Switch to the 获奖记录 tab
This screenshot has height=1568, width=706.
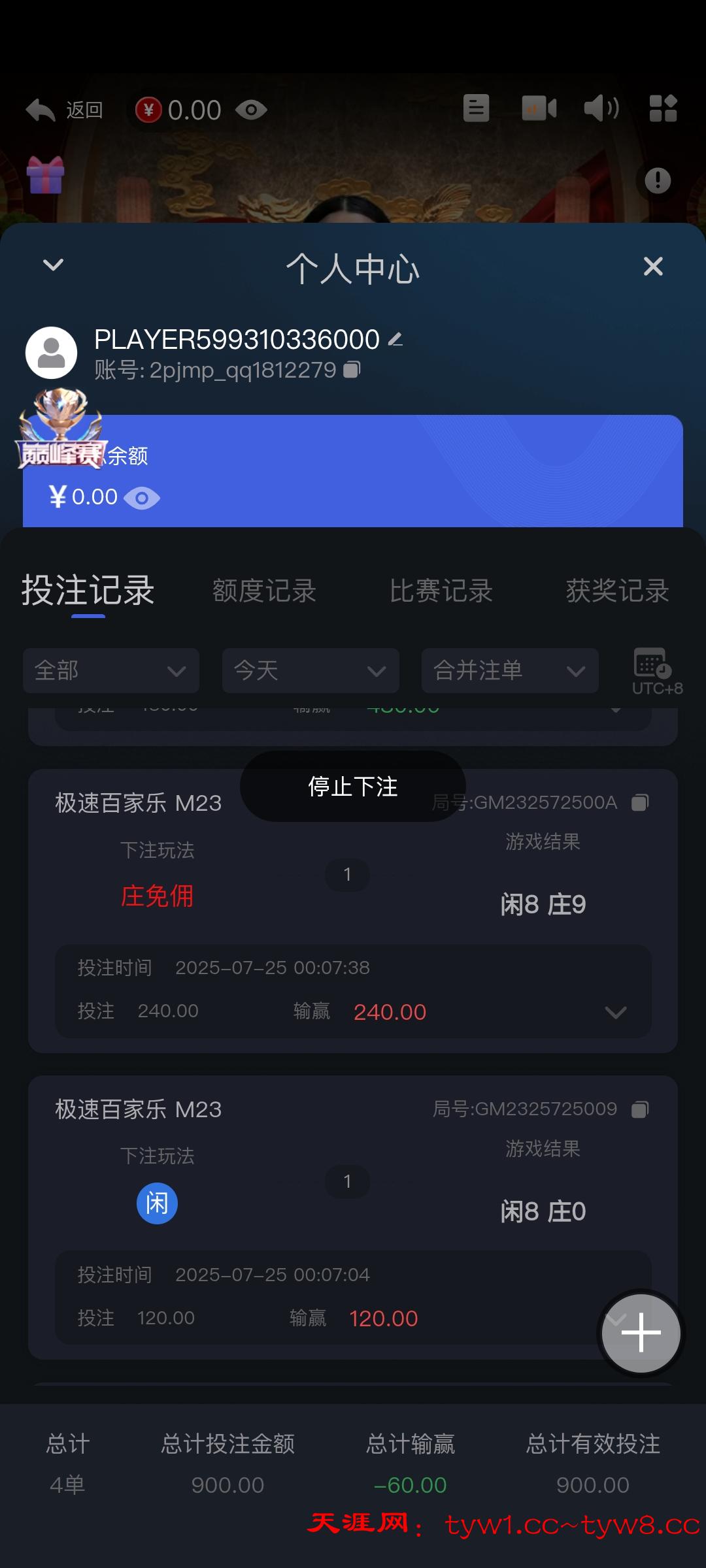(x=617, y=591)
